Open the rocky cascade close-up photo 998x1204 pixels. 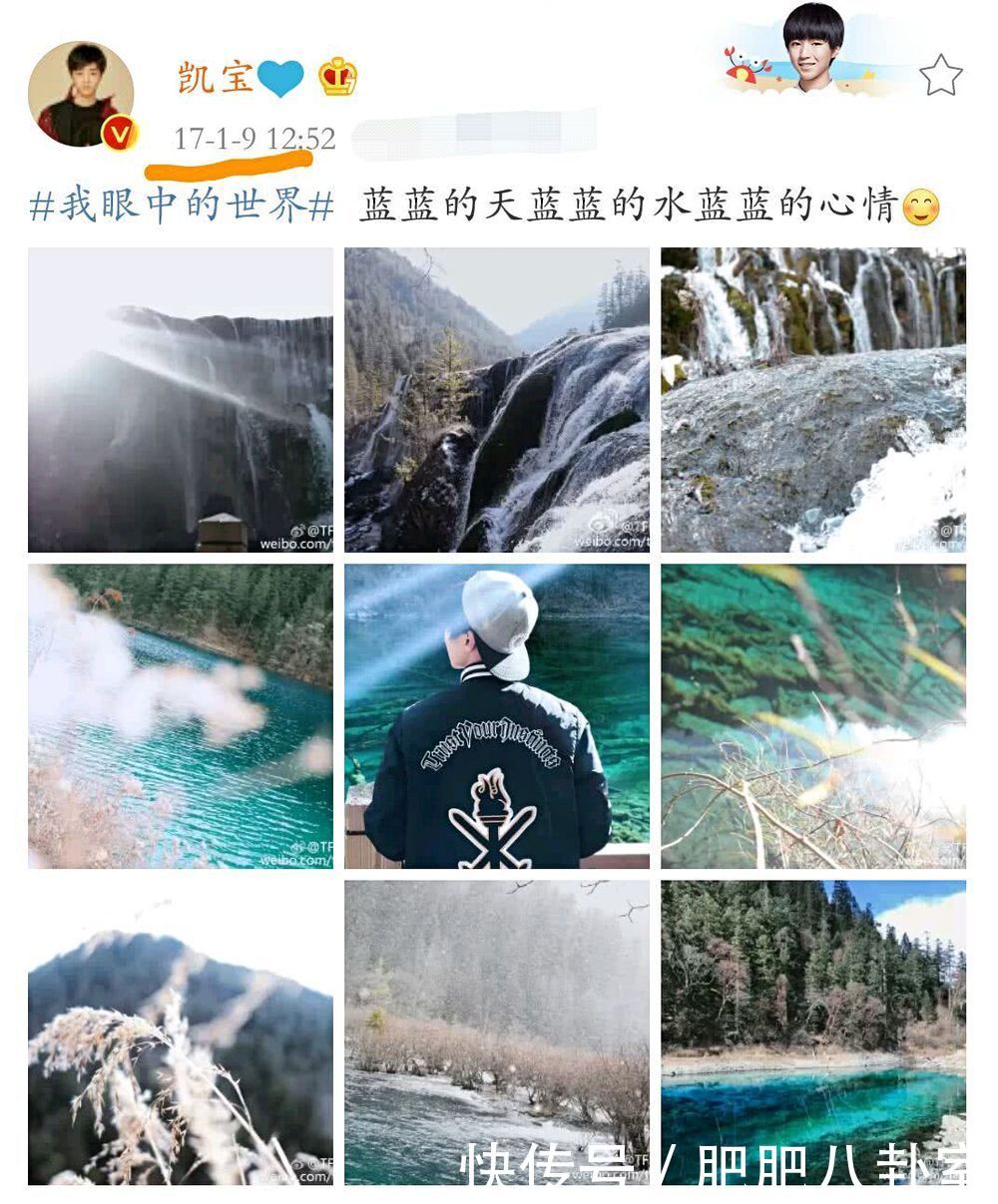[x=813, y=399]
